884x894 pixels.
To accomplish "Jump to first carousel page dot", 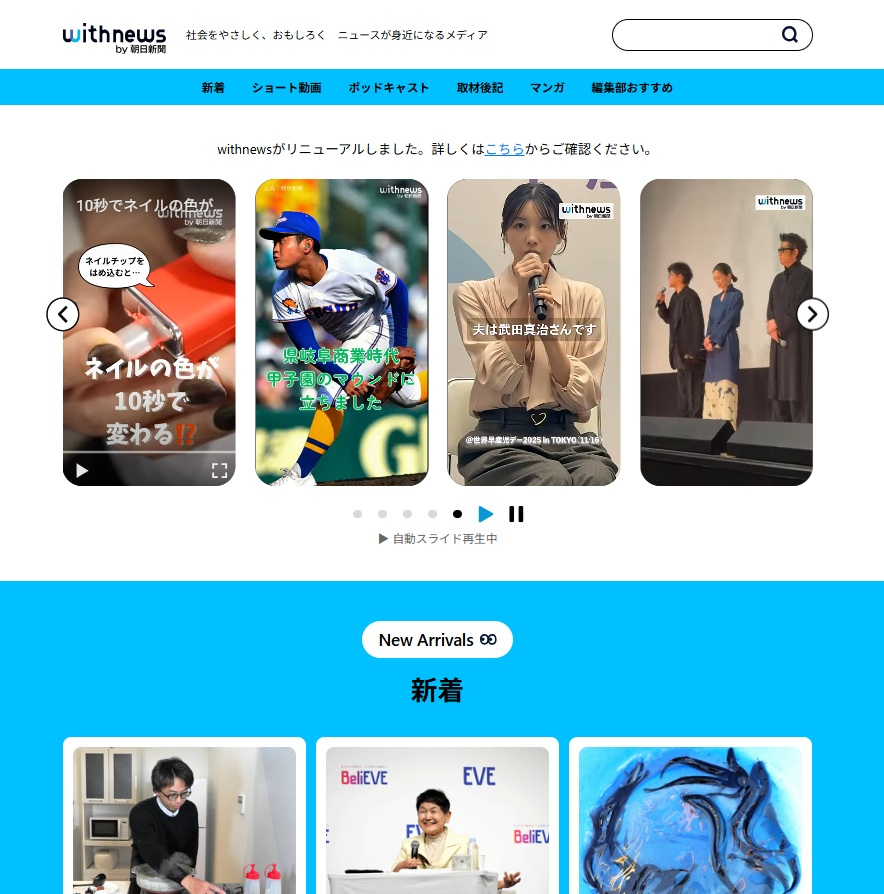I will point(357,514).
